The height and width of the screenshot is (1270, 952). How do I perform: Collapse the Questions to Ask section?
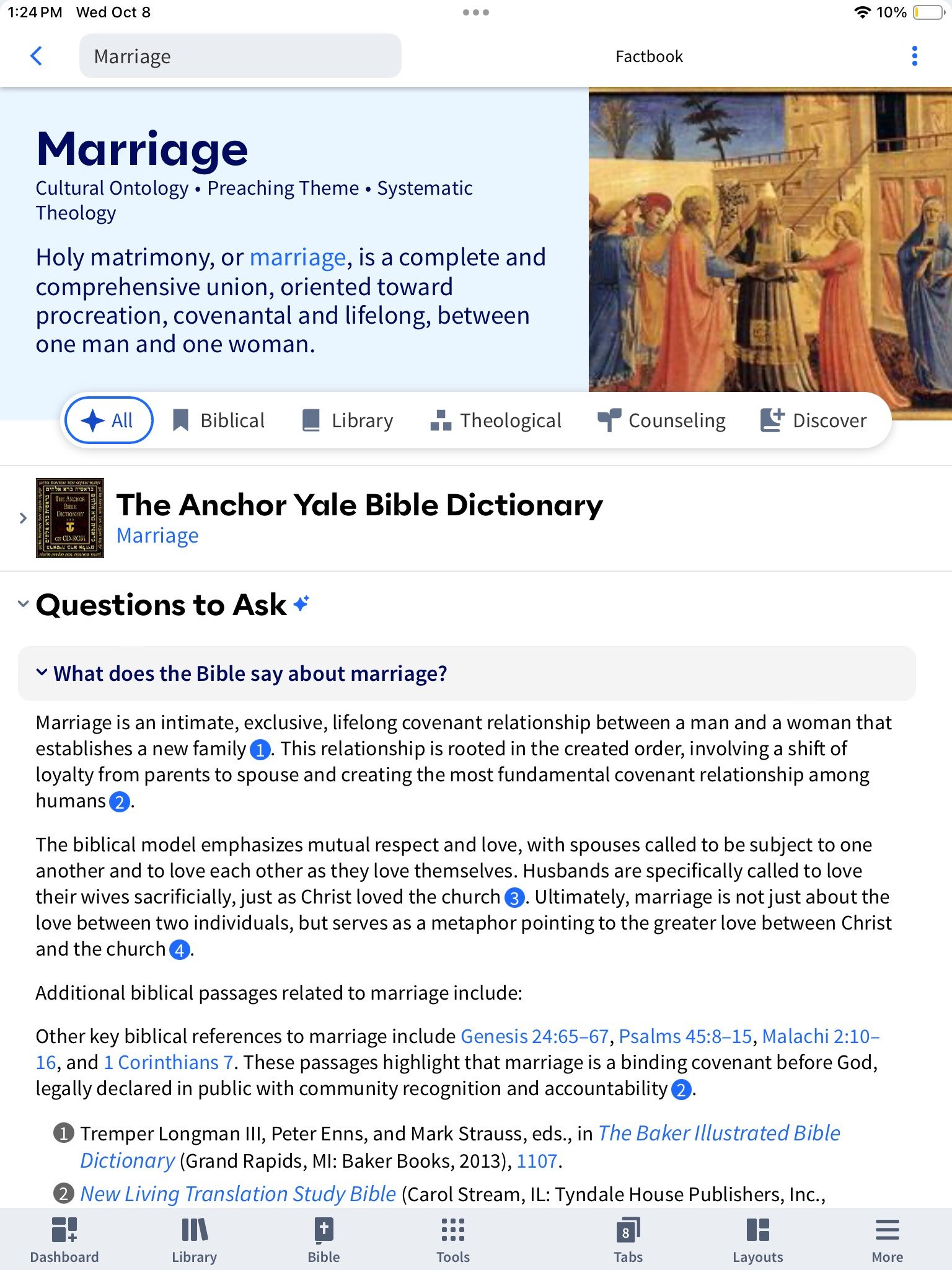(23, 603)
